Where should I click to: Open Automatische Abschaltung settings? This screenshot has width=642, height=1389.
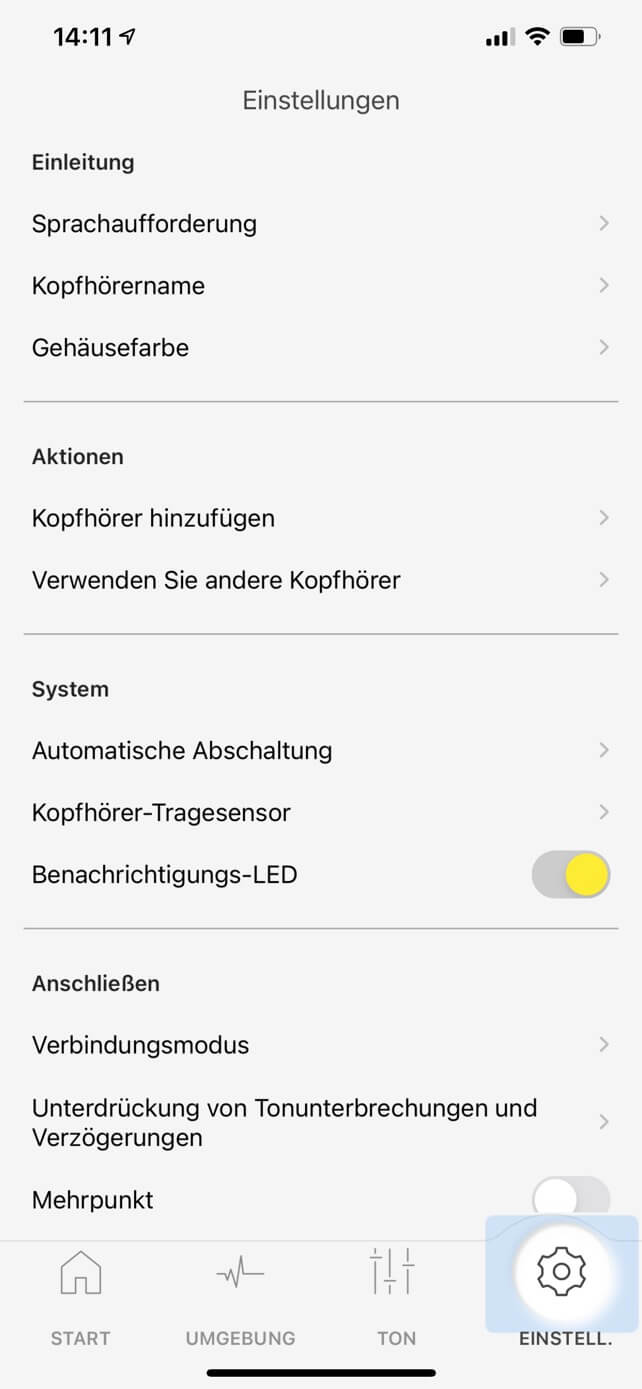tap(320, 751)
